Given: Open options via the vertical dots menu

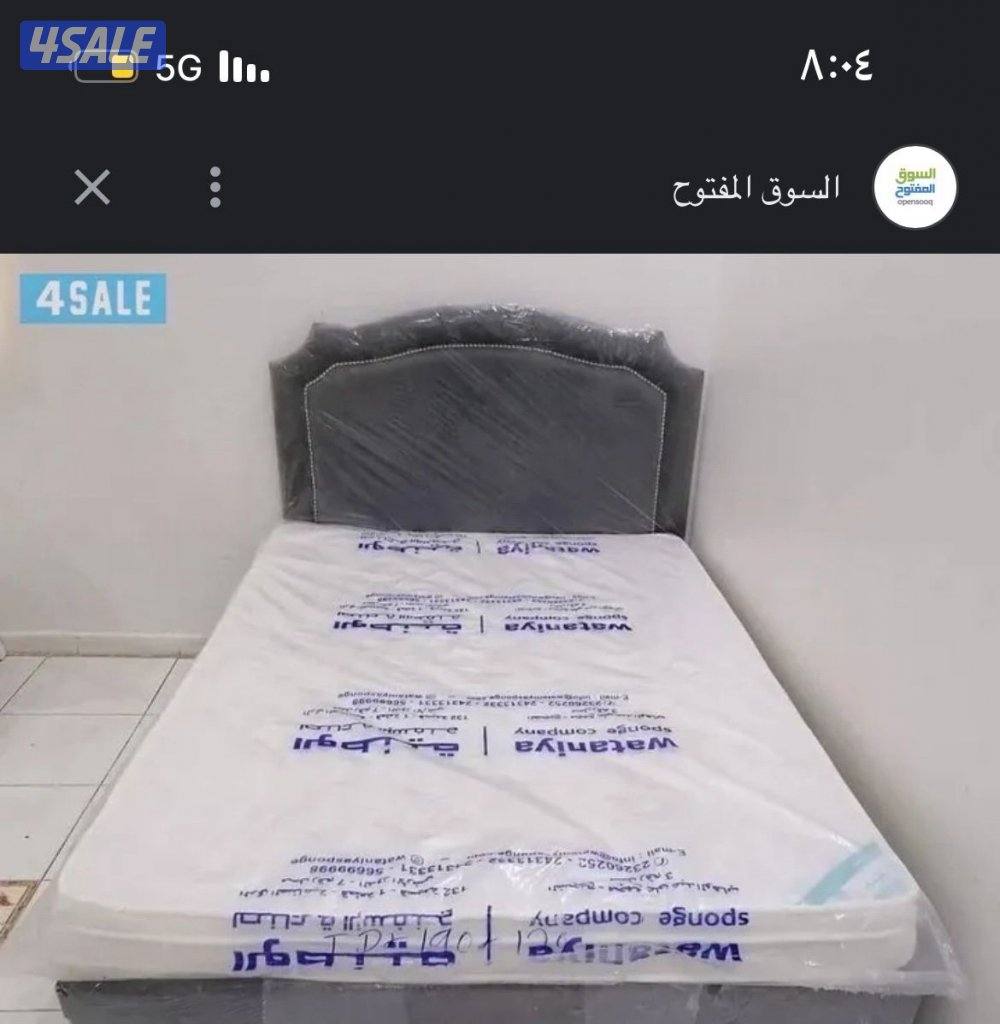Looking at the screenshot, I should coord(214,185).
